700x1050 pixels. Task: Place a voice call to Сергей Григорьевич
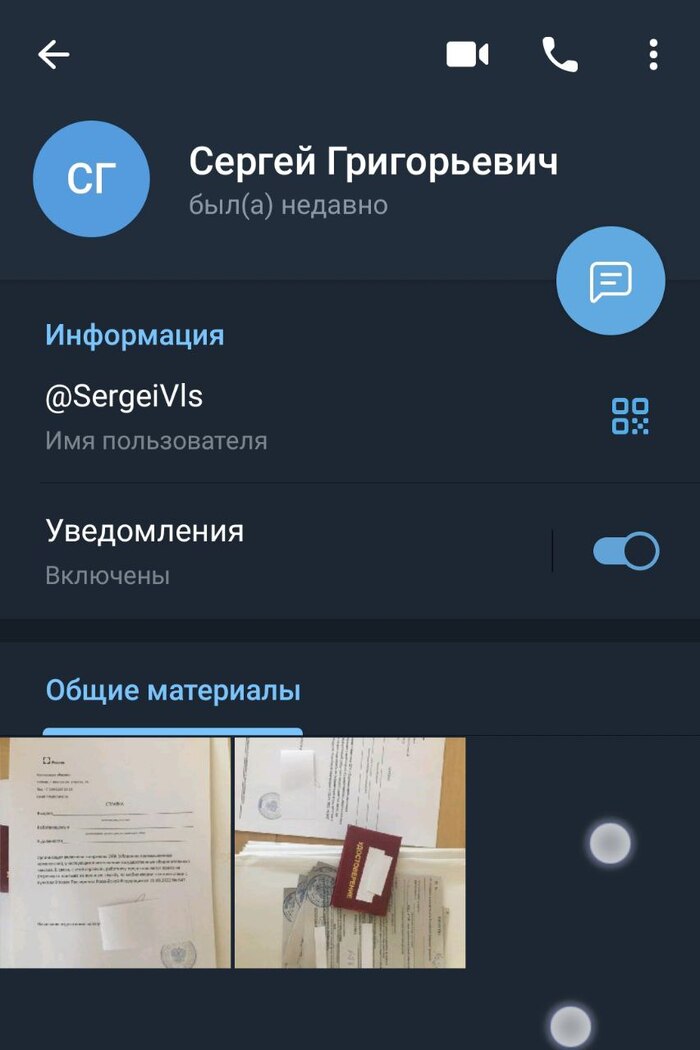(560, 55)
